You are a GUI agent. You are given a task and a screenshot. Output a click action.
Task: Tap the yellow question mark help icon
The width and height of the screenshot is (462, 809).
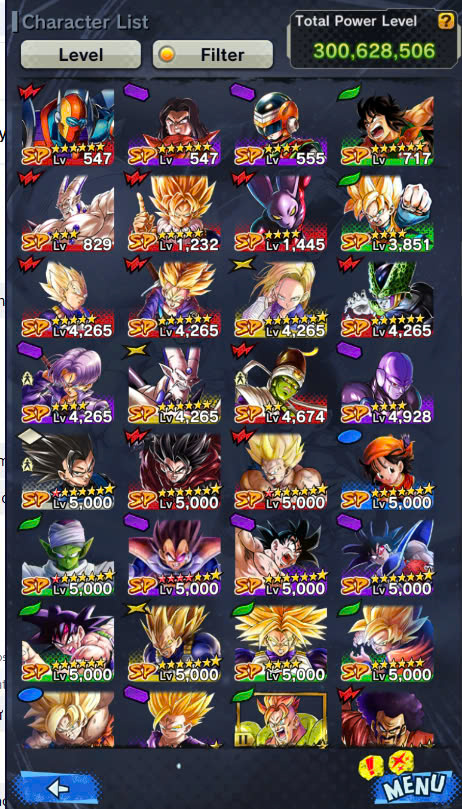pos(445,21)
